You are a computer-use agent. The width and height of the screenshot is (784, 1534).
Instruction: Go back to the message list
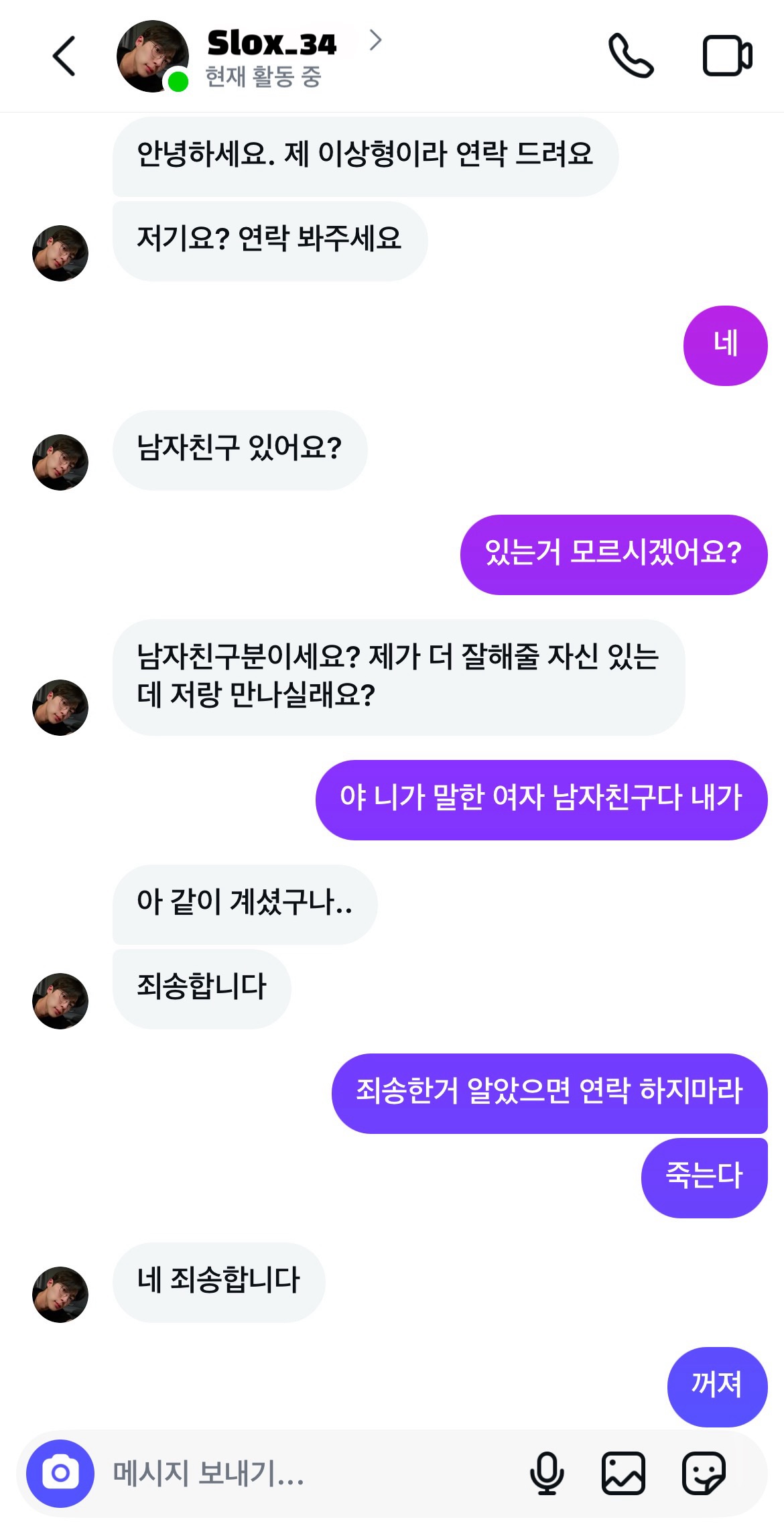[64, 56]
